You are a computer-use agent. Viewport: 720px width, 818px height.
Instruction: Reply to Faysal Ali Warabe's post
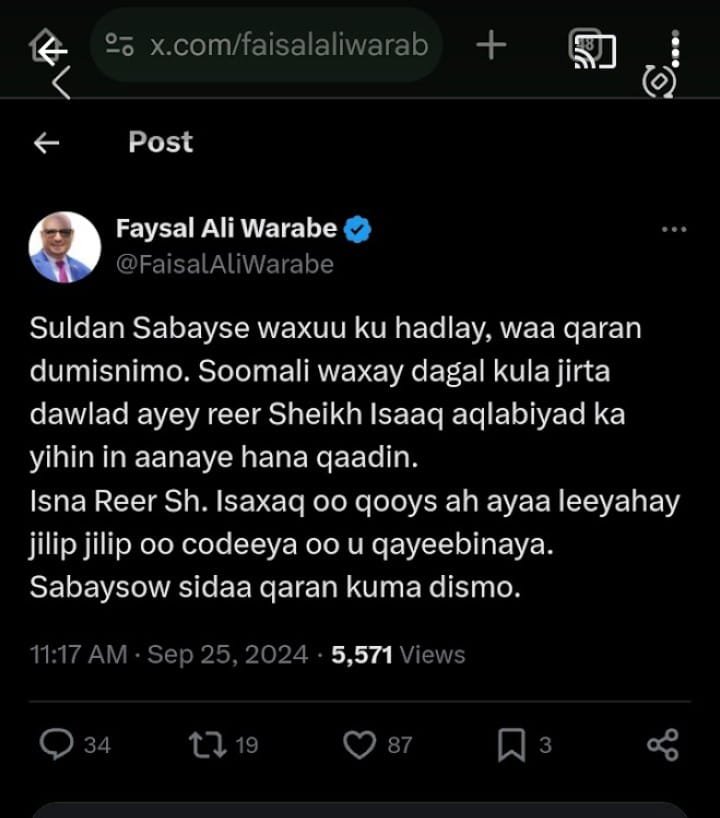coord(58,744)
